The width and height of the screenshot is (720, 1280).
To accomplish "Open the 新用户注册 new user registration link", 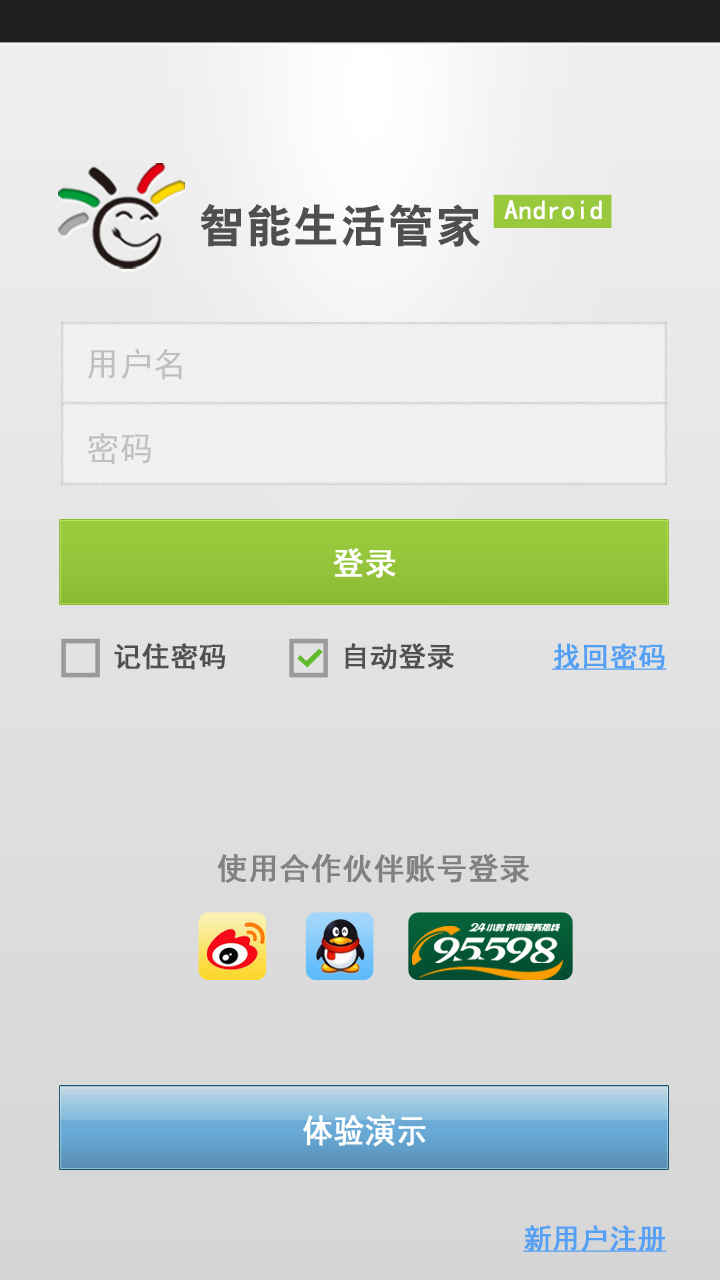I will click(594, 1239).
